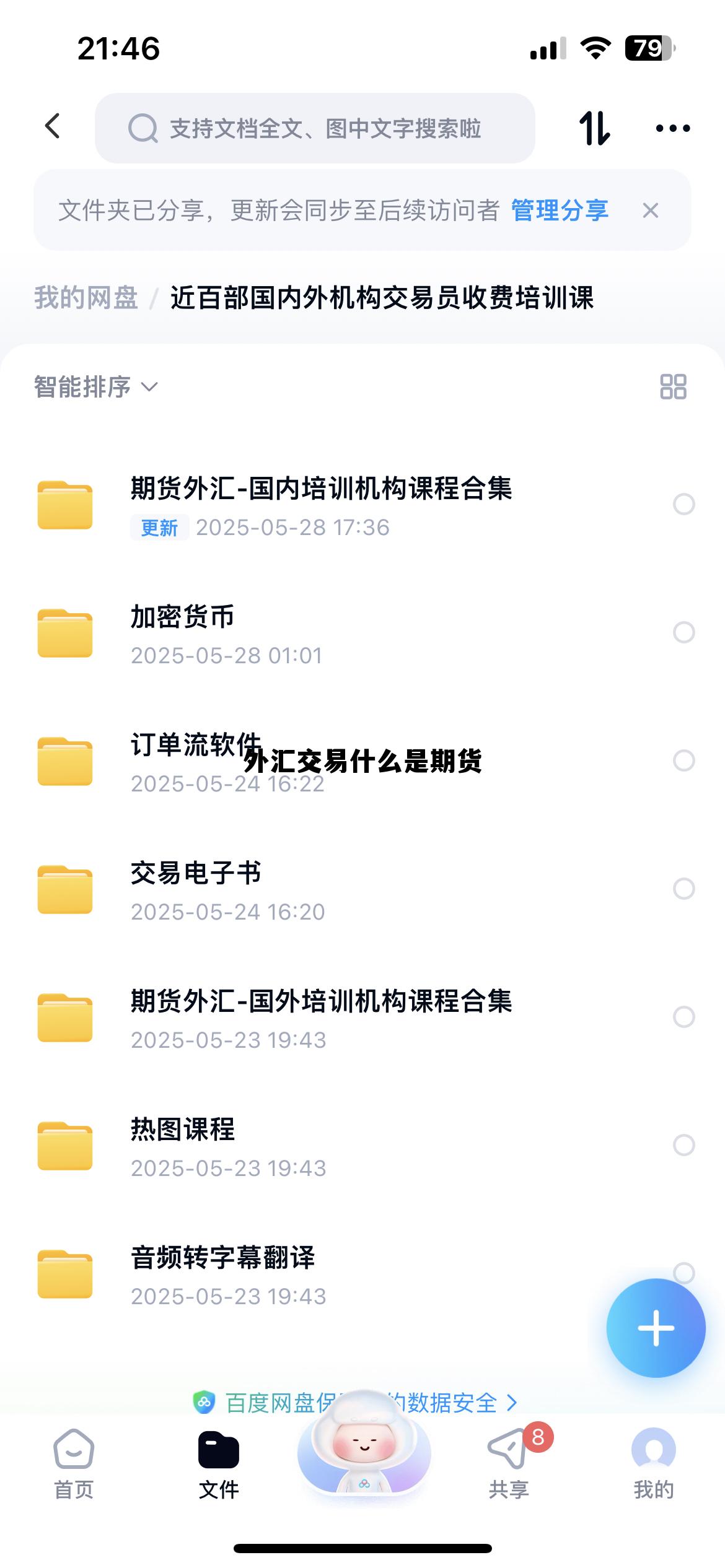The height and width of the screenshot is (1568, 725).
Task: Switch to grid view layout
Action: point(674,386)
